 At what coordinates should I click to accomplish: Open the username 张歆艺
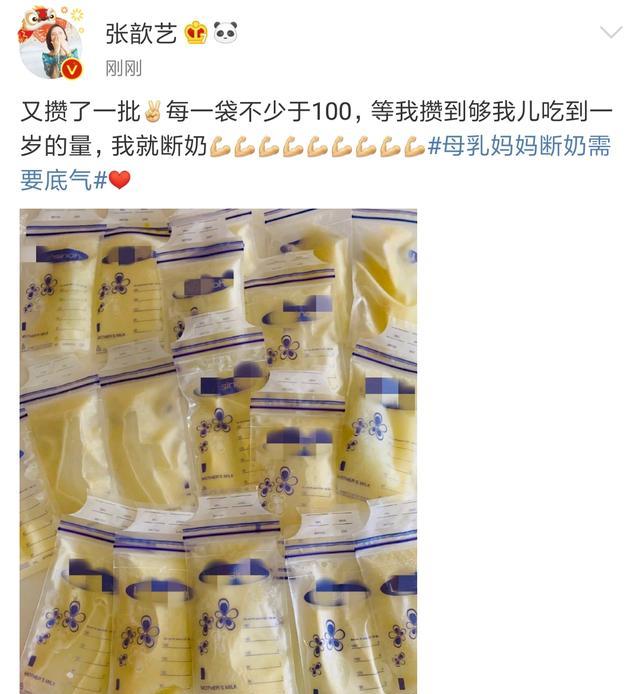[x=141, y=33]
